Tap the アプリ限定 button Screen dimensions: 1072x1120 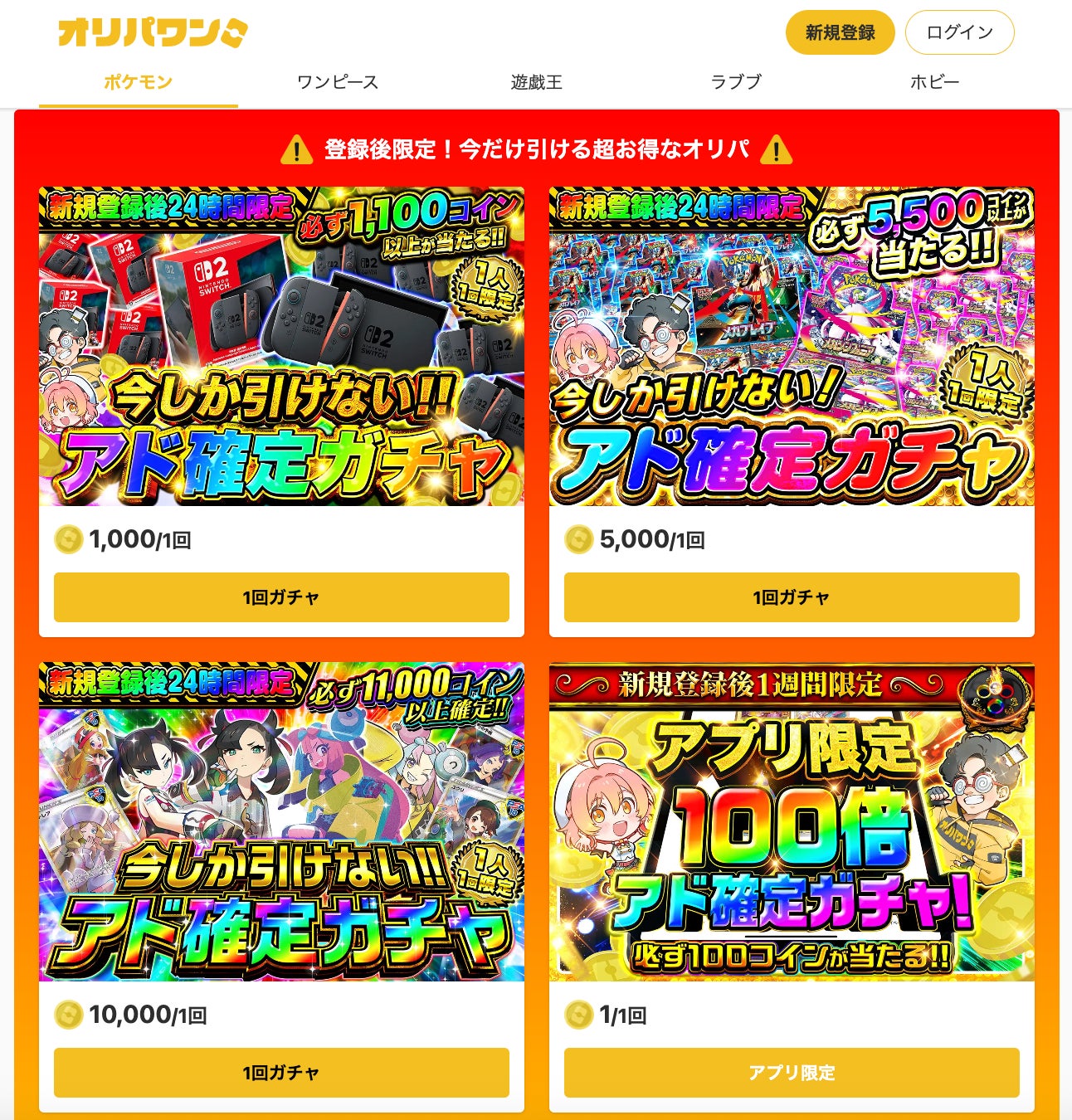click(792, 1073)
